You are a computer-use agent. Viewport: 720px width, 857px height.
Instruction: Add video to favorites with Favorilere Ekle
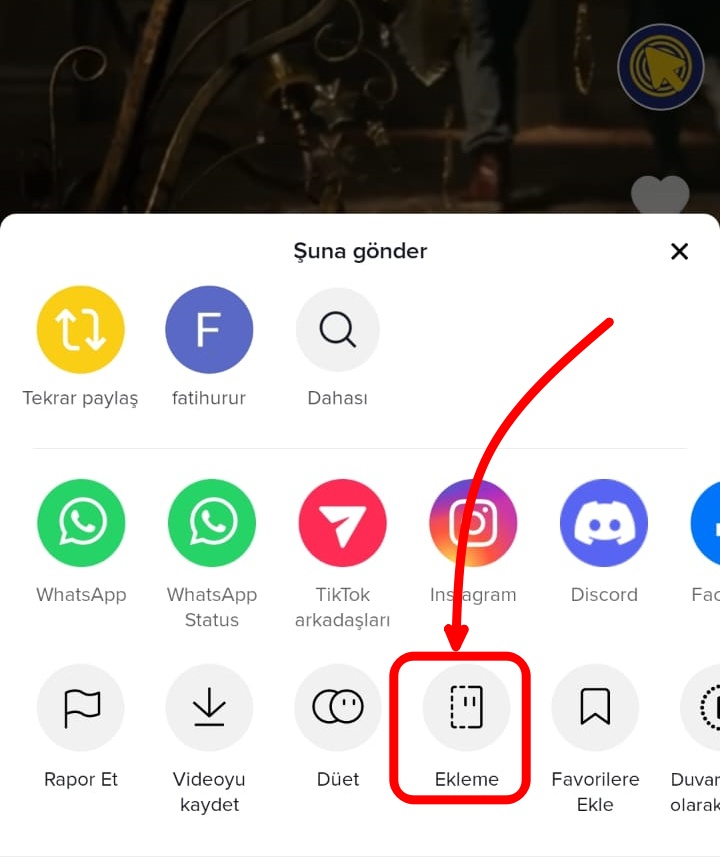(595, 708)
